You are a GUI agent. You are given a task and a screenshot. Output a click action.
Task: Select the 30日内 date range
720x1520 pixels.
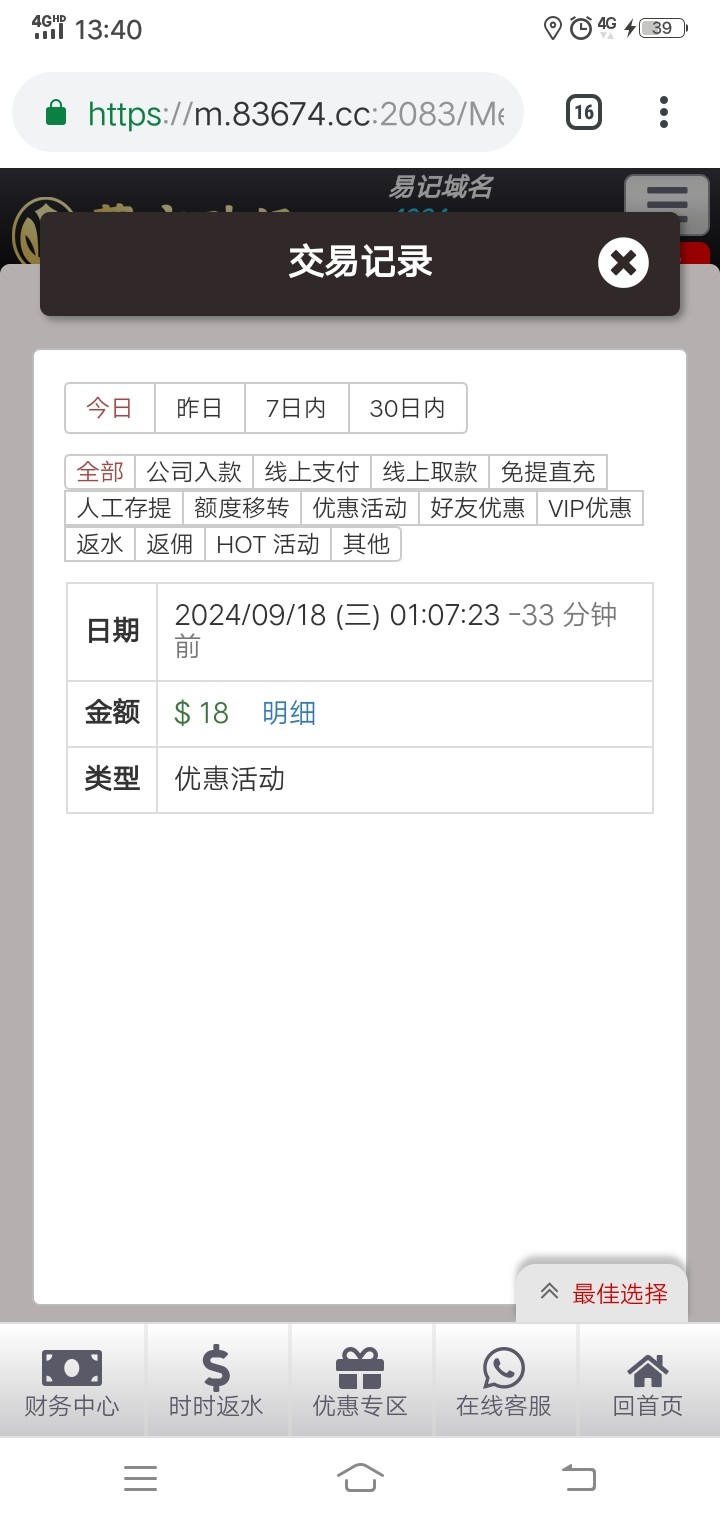coord(407,408)
